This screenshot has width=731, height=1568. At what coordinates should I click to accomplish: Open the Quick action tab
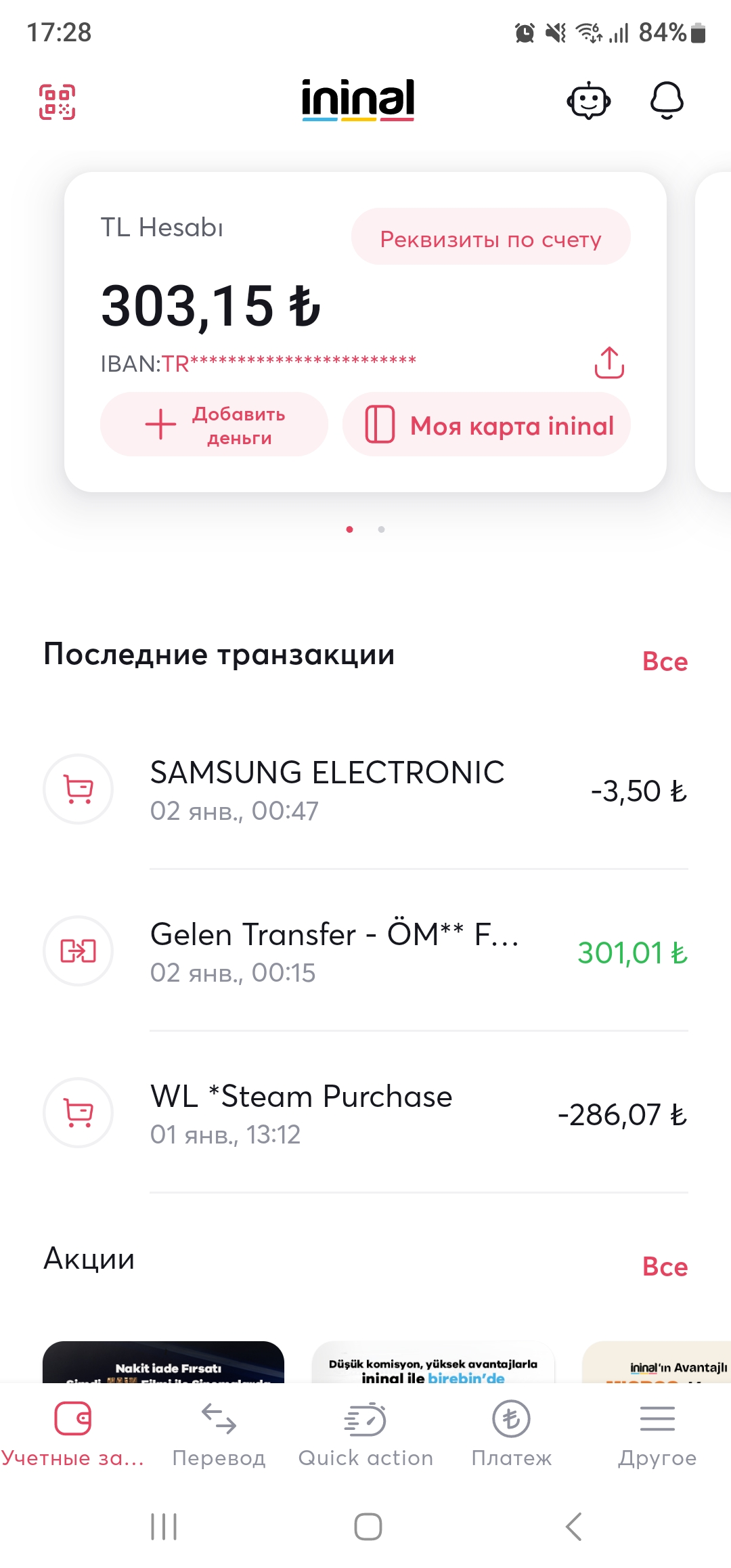[x=365, y=1434]
